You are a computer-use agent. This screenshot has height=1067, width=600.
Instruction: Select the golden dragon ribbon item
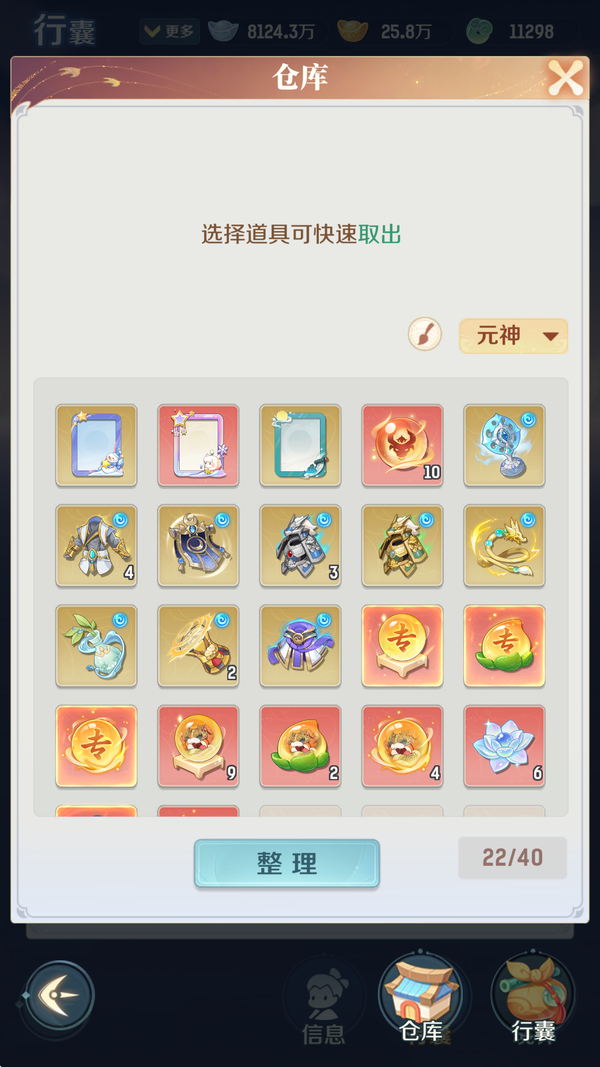[504, 545]
